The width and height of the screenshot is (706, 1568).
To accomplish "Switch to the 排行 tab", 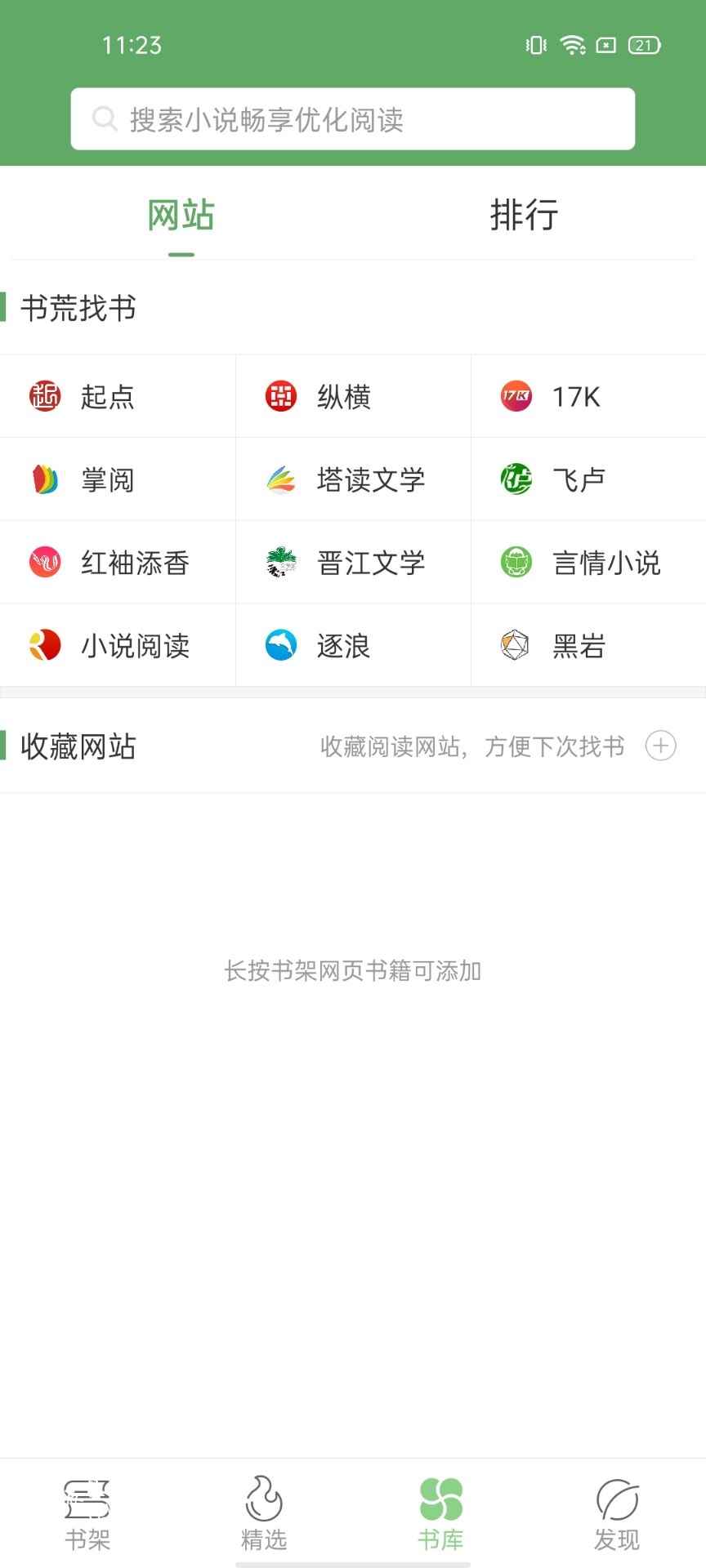I will [x=524, y=216].
